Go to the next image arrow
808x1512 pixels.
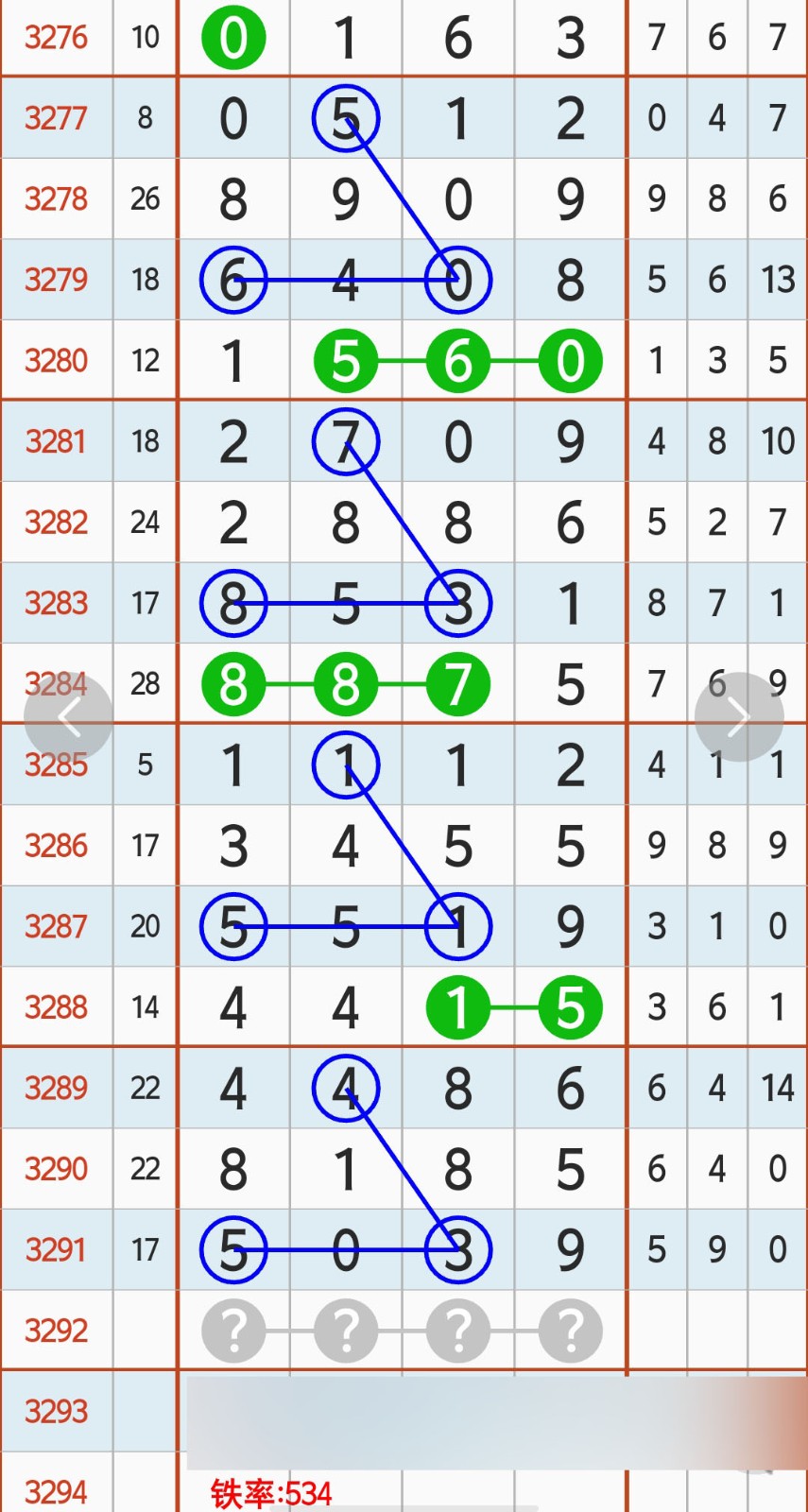(x=739, y=717)
